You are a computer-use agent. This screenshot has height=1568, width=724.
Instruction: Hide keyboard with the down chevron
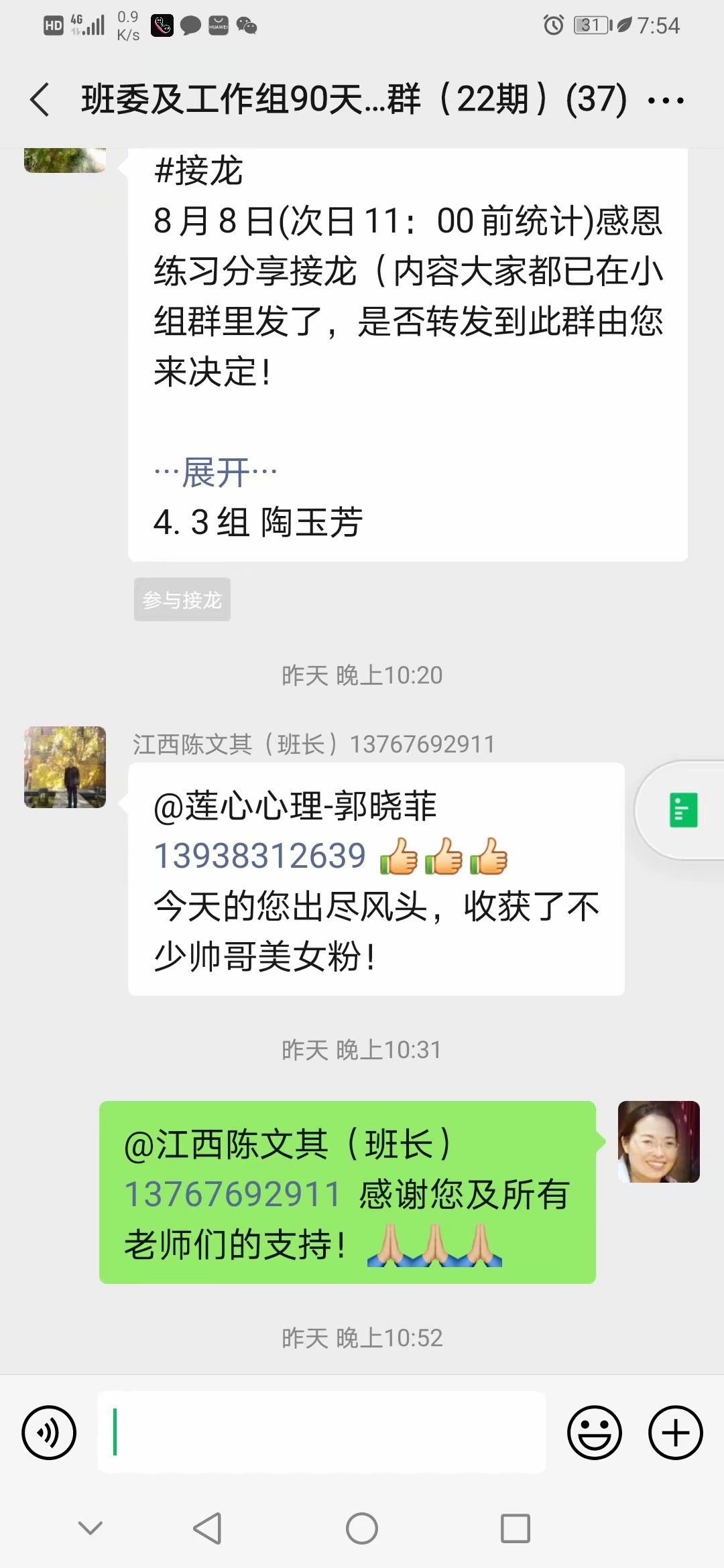click(x=90, y=1528)
